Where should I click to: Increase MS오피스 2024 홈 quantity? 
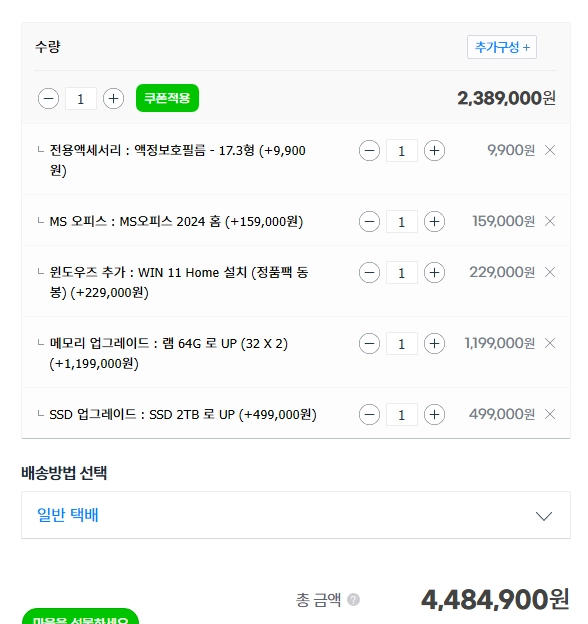point(434,221)
